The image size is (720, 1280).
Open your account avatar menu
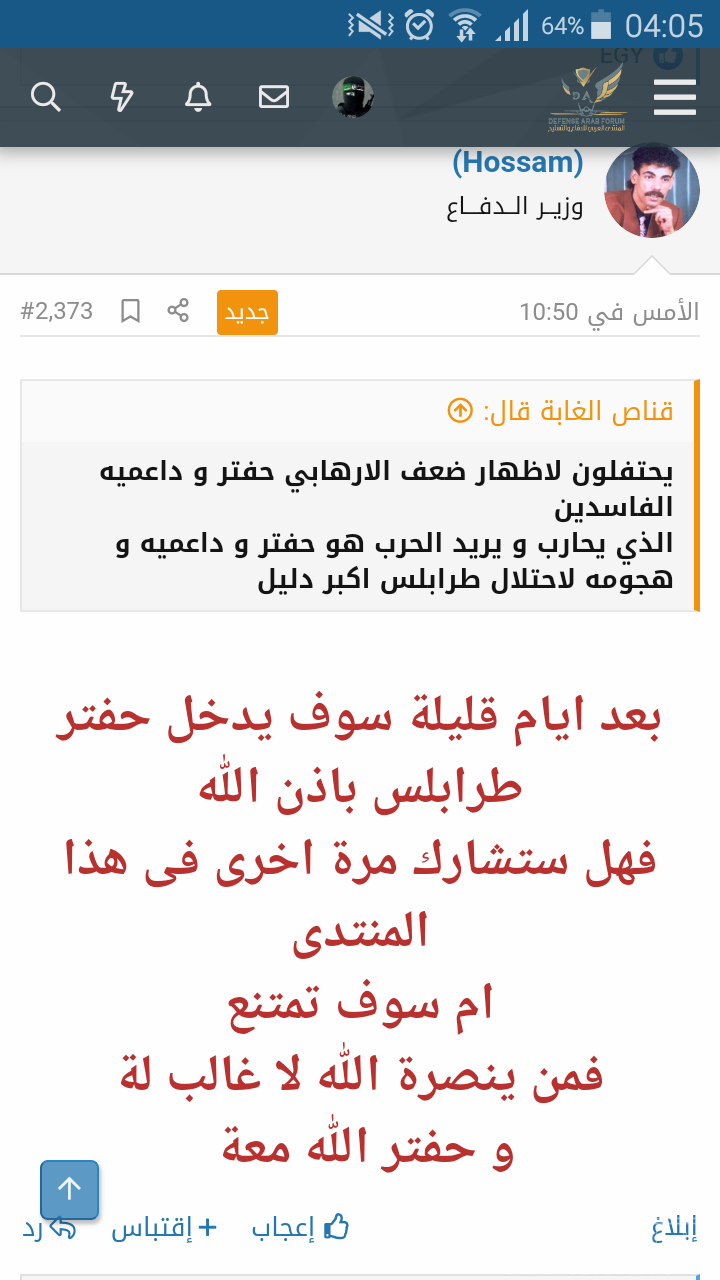tap(352, 97)
